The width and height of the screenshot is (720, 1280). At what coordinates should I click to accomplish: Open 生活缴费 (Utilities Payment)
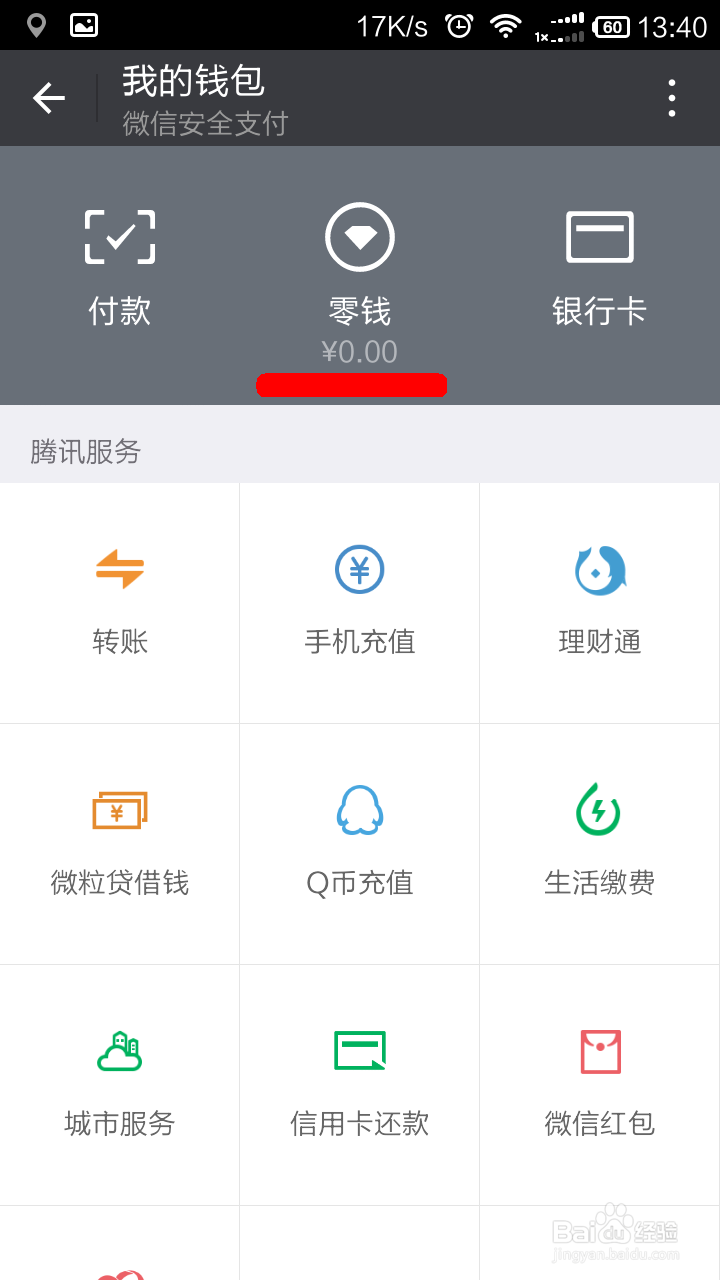599,840
